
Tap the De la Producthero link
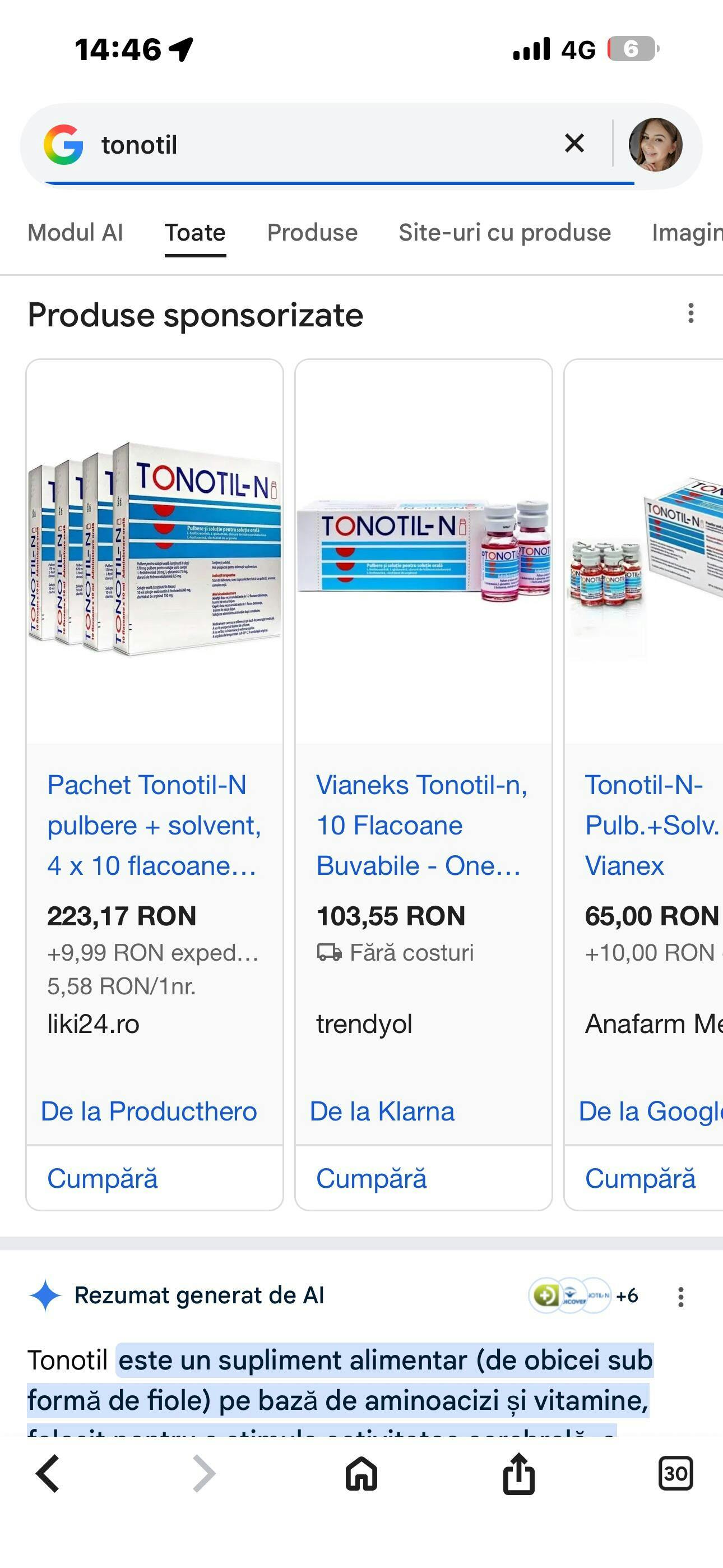pos(149,1112)
